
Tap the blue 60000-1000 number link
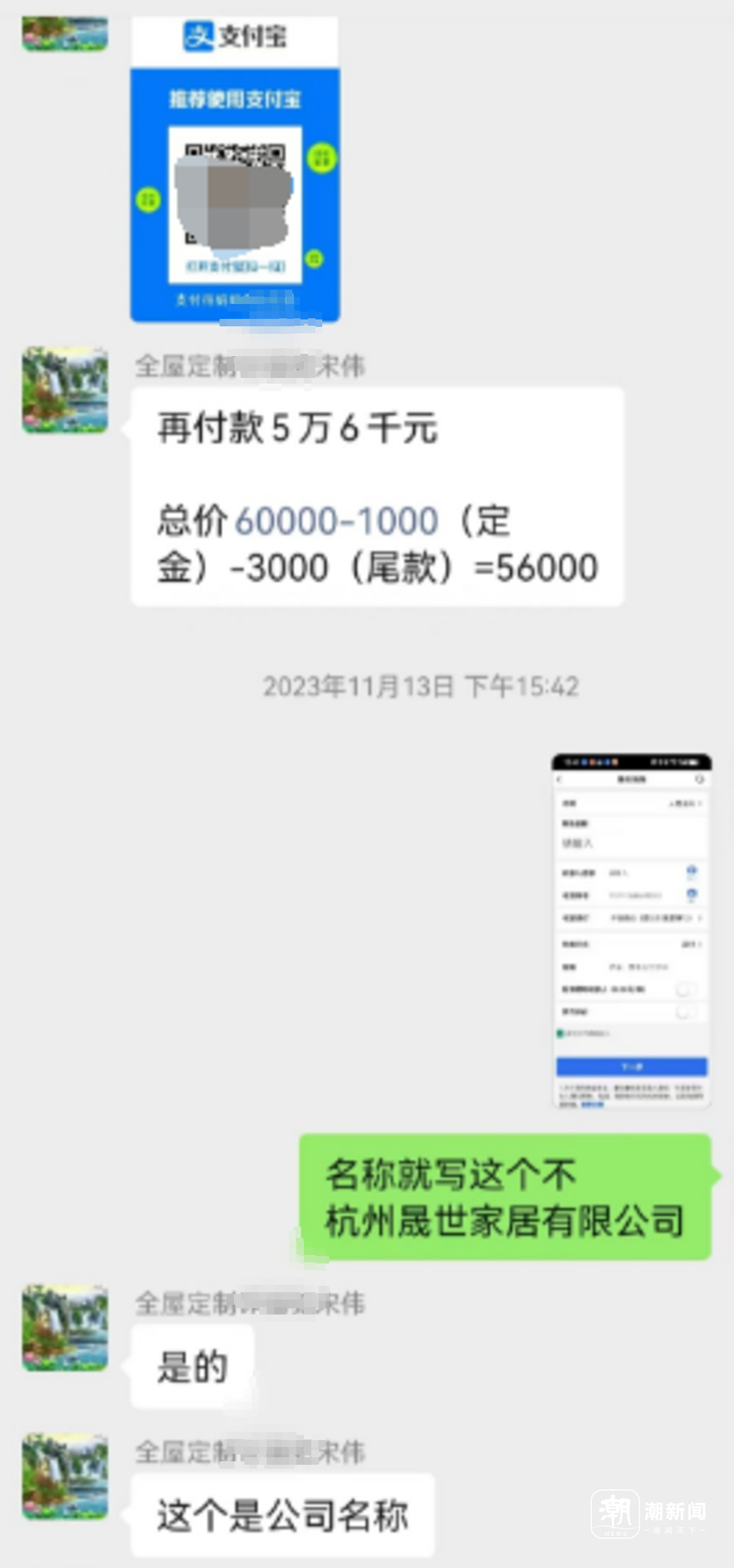click(x=336, y=521)
